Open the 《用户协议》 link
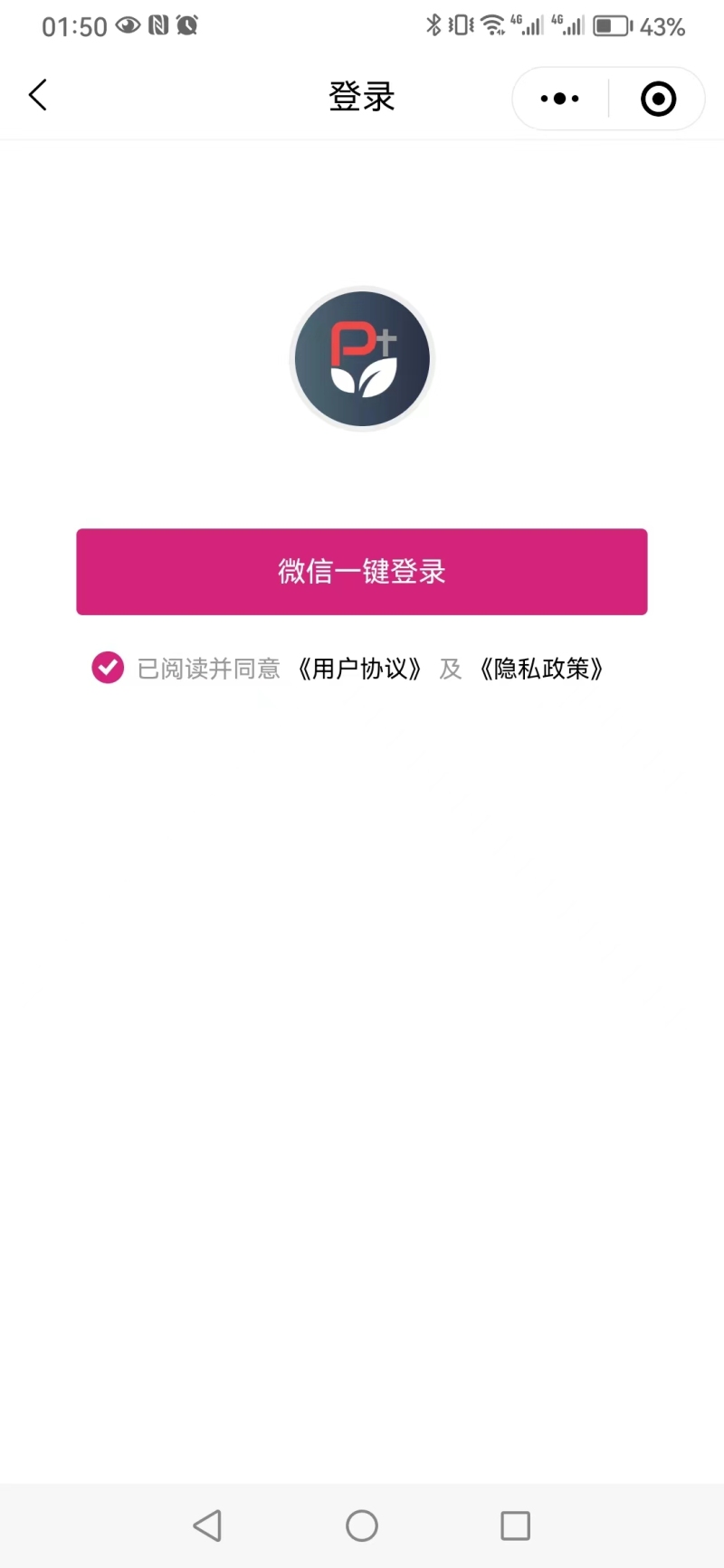The width and height of the screenshot is (724, 1568). tap(360, 669)
